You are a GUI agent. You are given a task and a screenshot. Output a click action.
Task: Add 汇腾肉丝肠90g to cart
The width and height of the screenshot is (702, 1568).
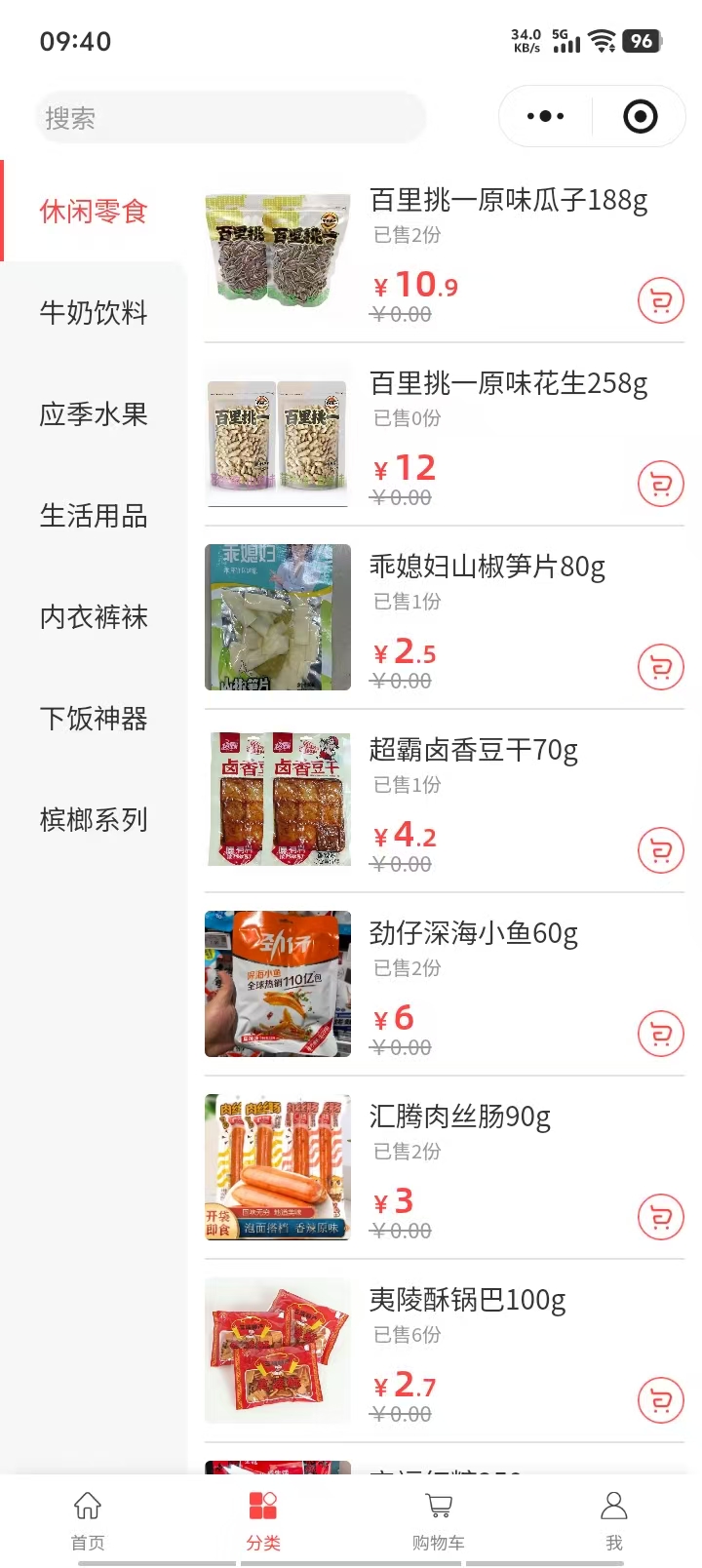pyautogui.click(x=660, y=1218)
